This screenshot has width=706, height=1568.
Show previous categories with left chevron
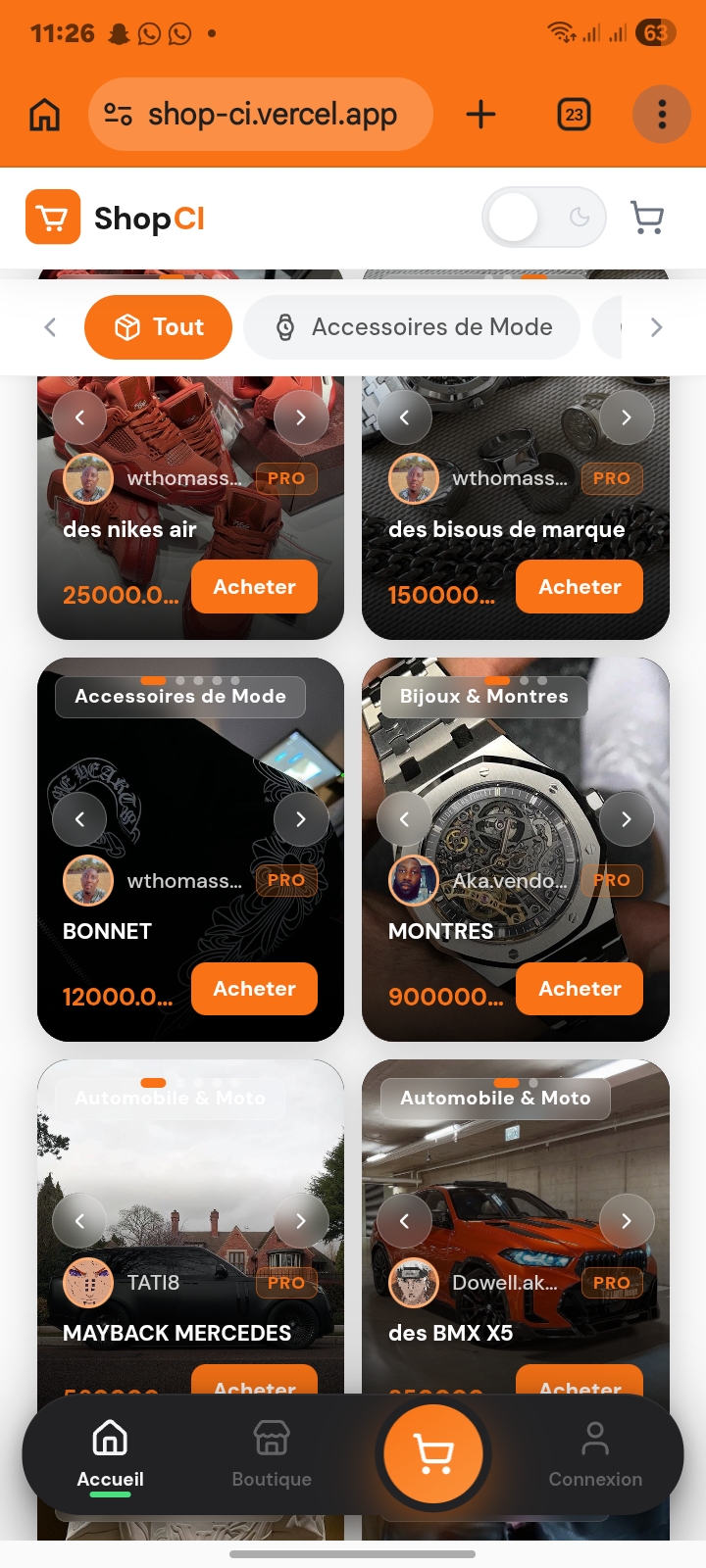[51, 327]
